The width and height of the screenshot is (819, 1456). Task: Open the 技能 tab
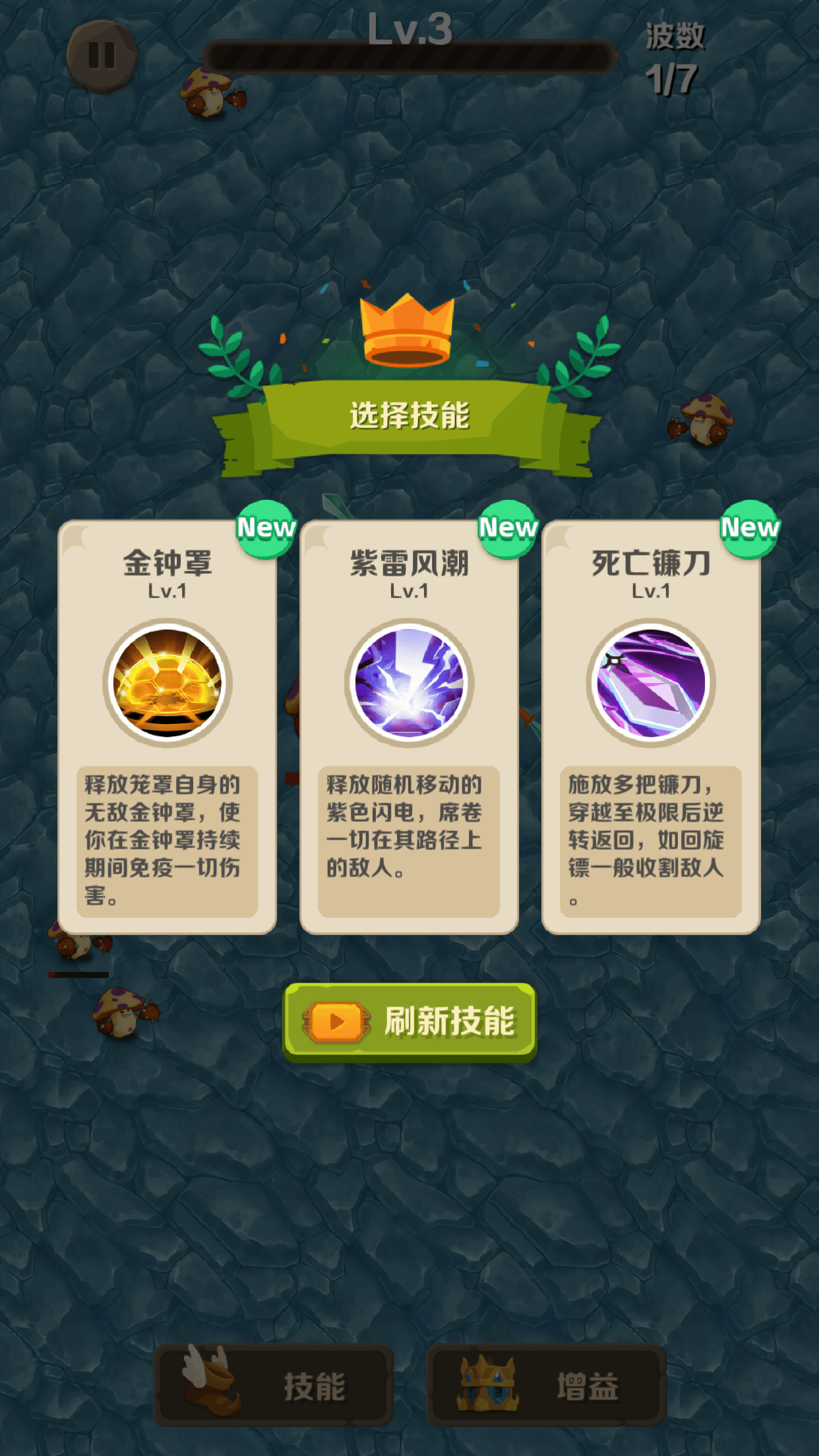tap(274, 1385)
